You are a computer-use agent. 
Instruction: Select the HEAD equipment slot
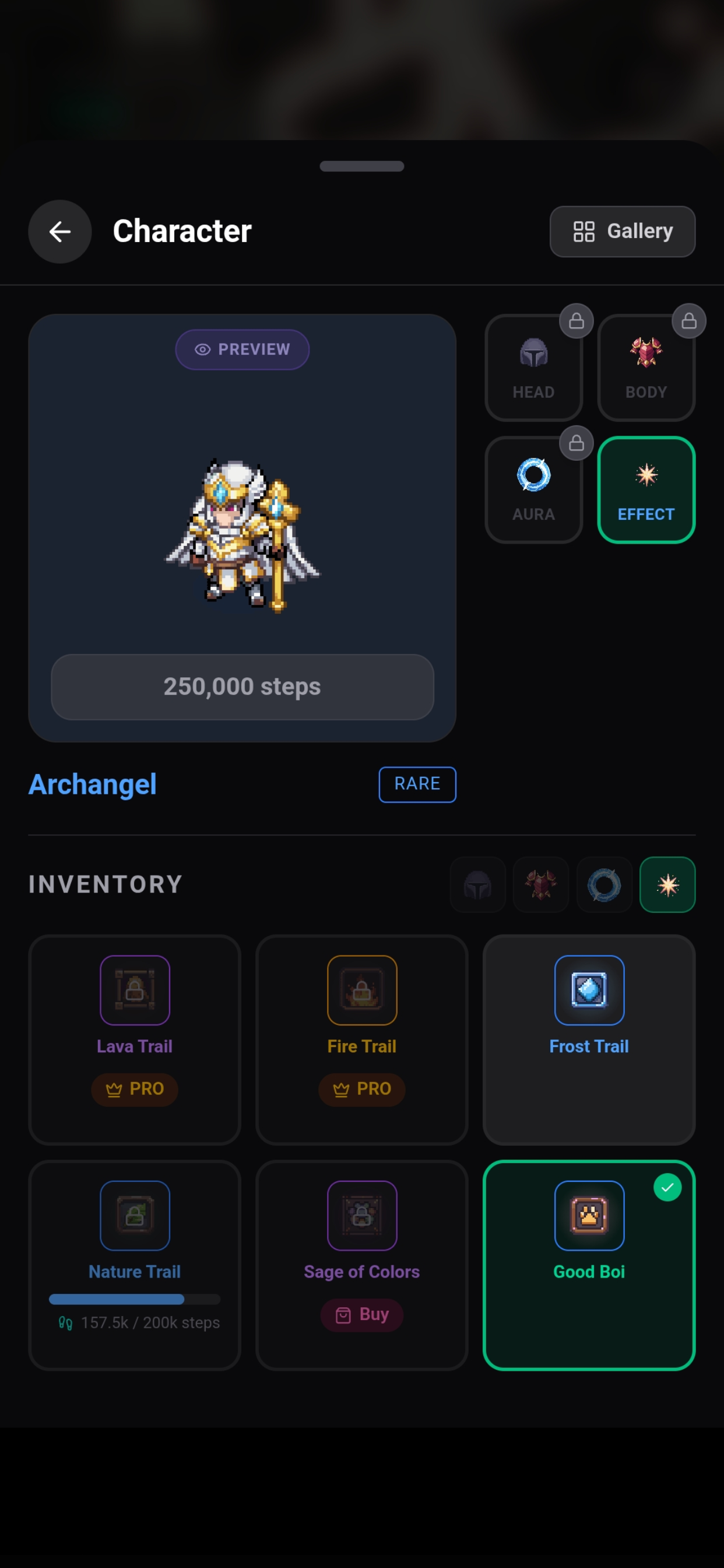(x=533, y=367)
